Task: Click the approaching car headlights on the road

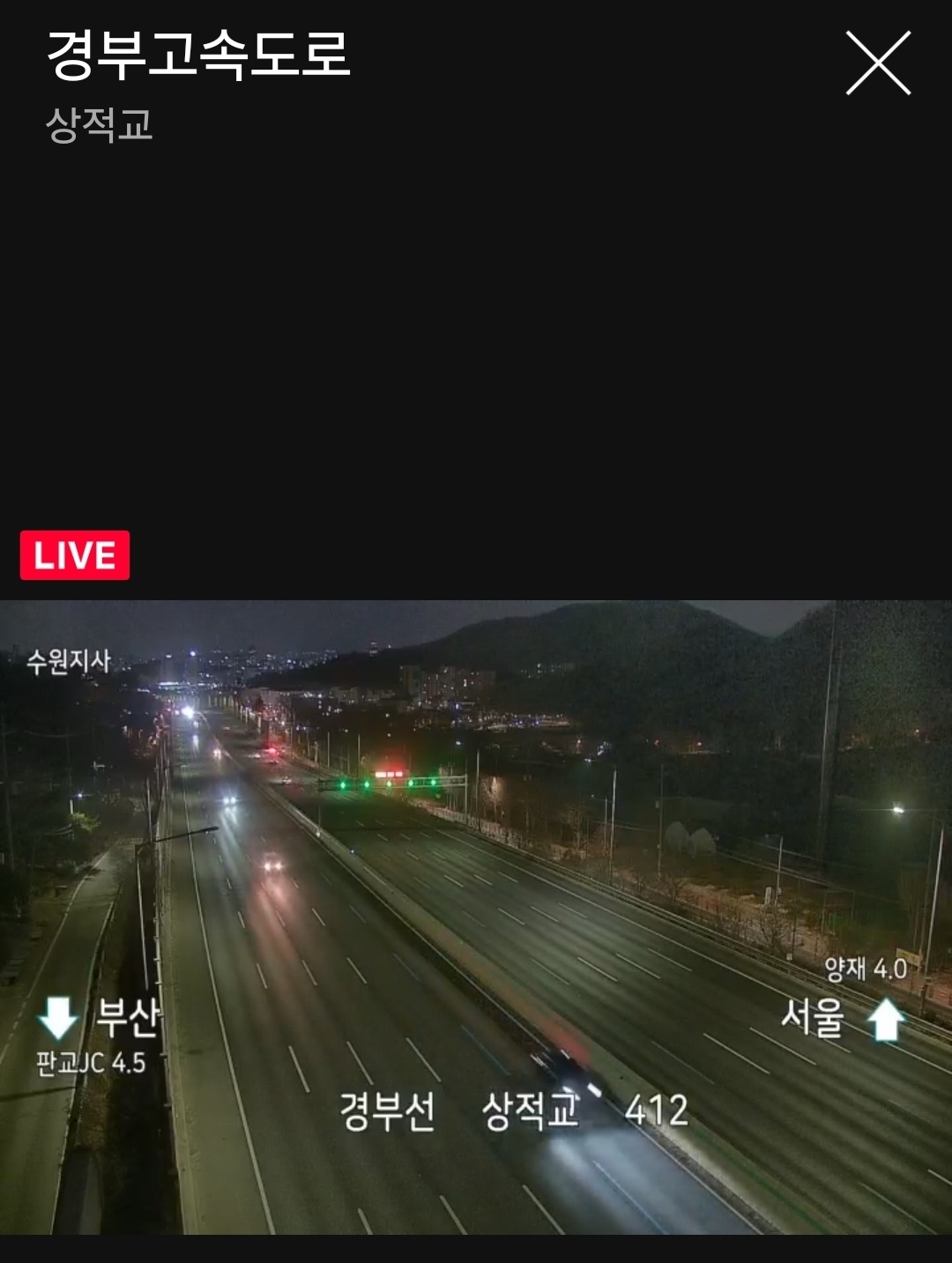Action: 273,868
